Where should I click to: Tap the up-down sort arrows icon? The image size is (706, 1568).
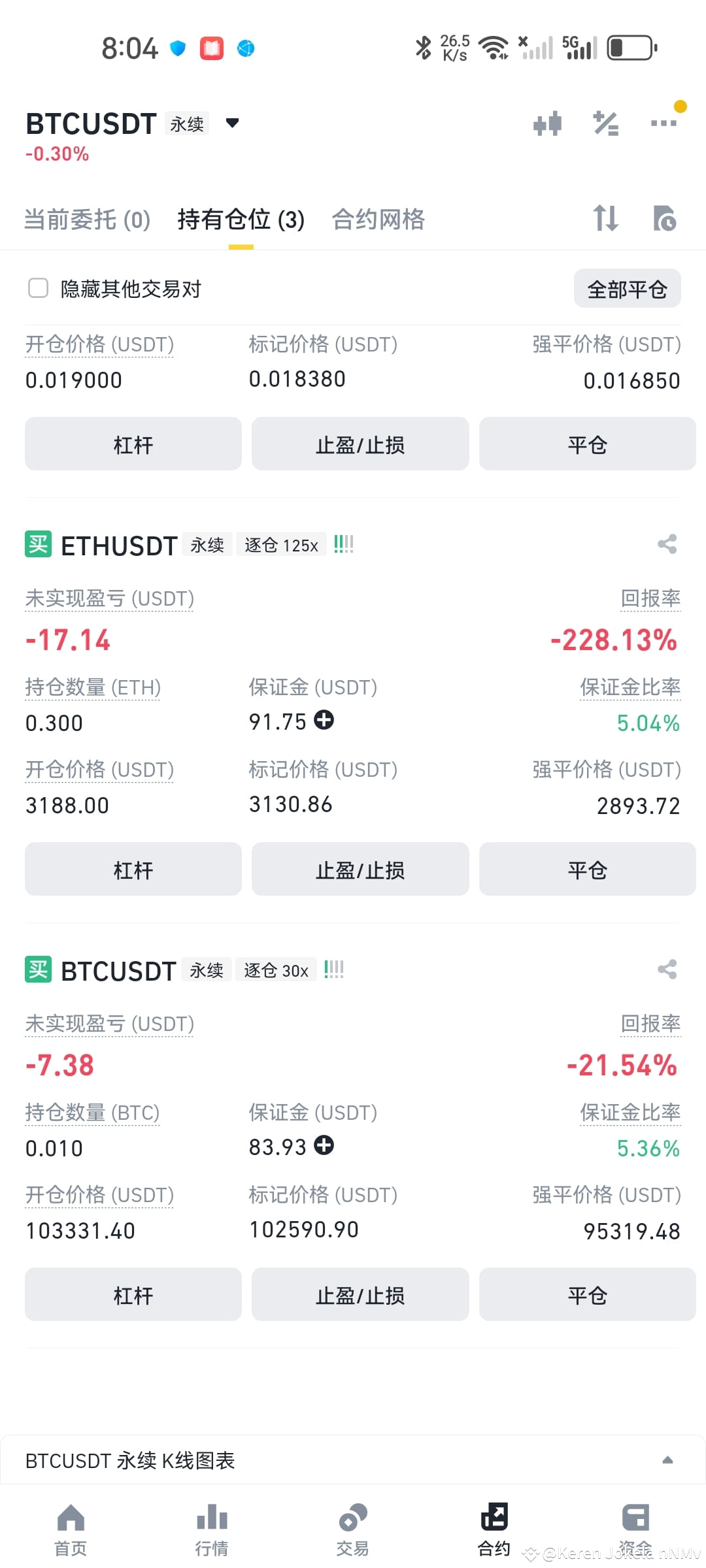[605, 218]
